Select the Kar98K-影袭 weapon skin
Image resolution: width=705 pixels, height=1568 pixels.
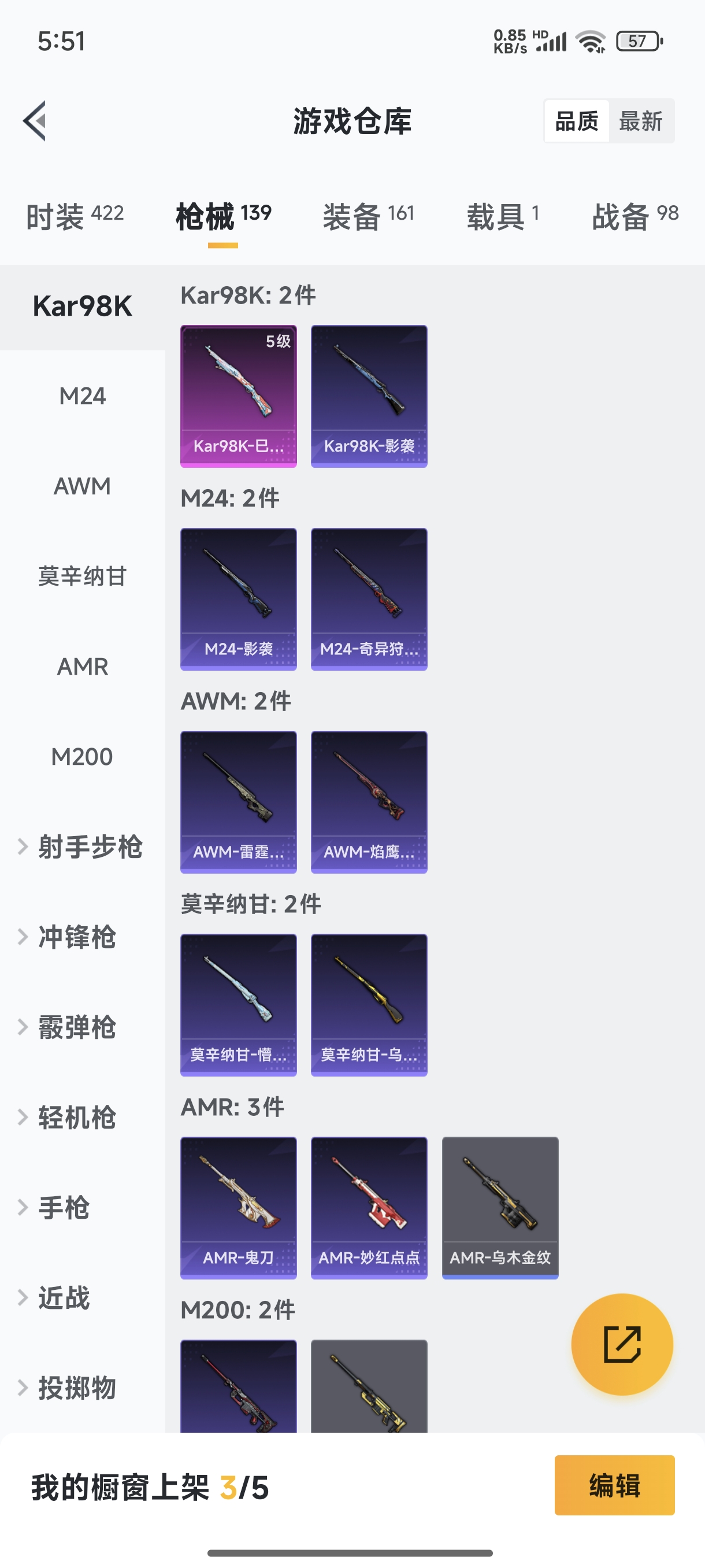click(369, 395)
